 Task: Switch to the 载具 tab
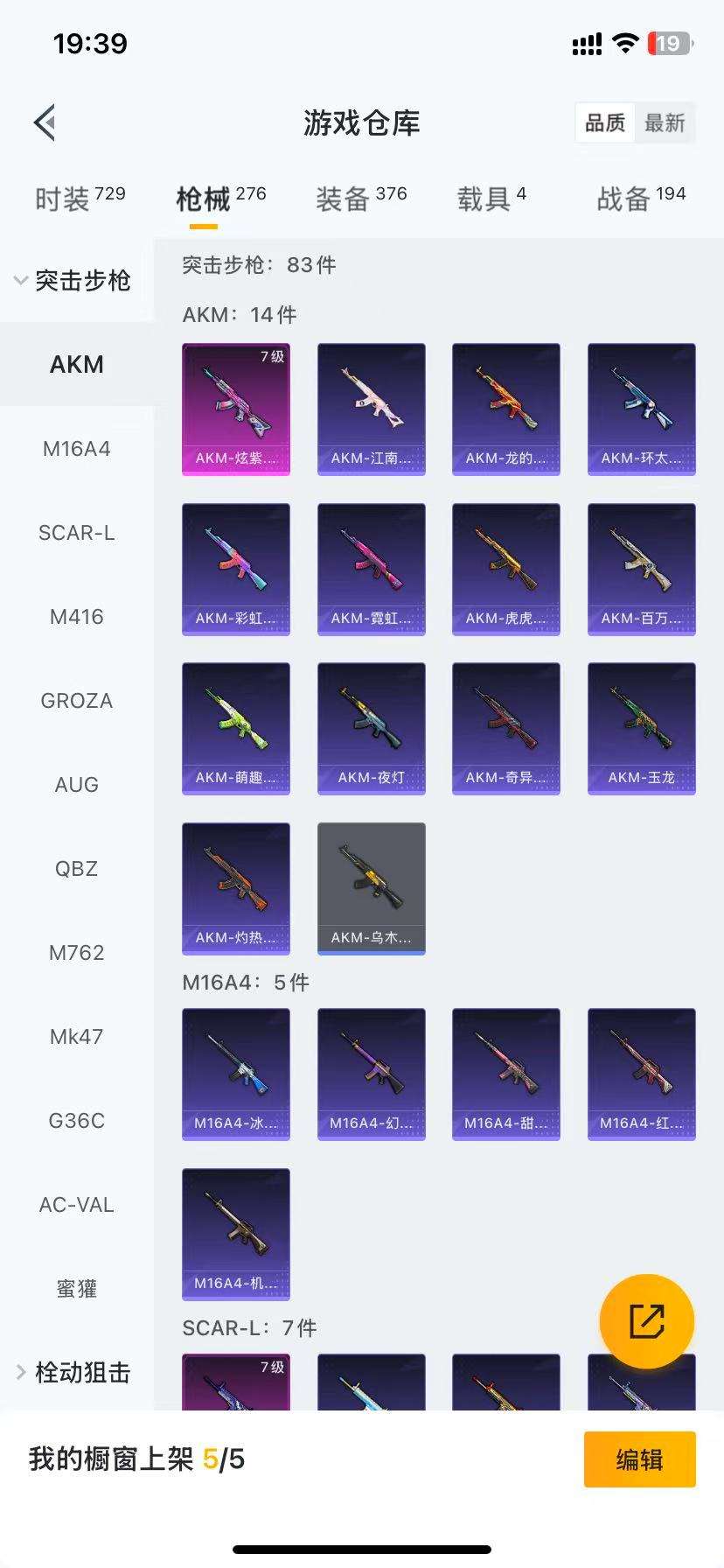point(491,199)
